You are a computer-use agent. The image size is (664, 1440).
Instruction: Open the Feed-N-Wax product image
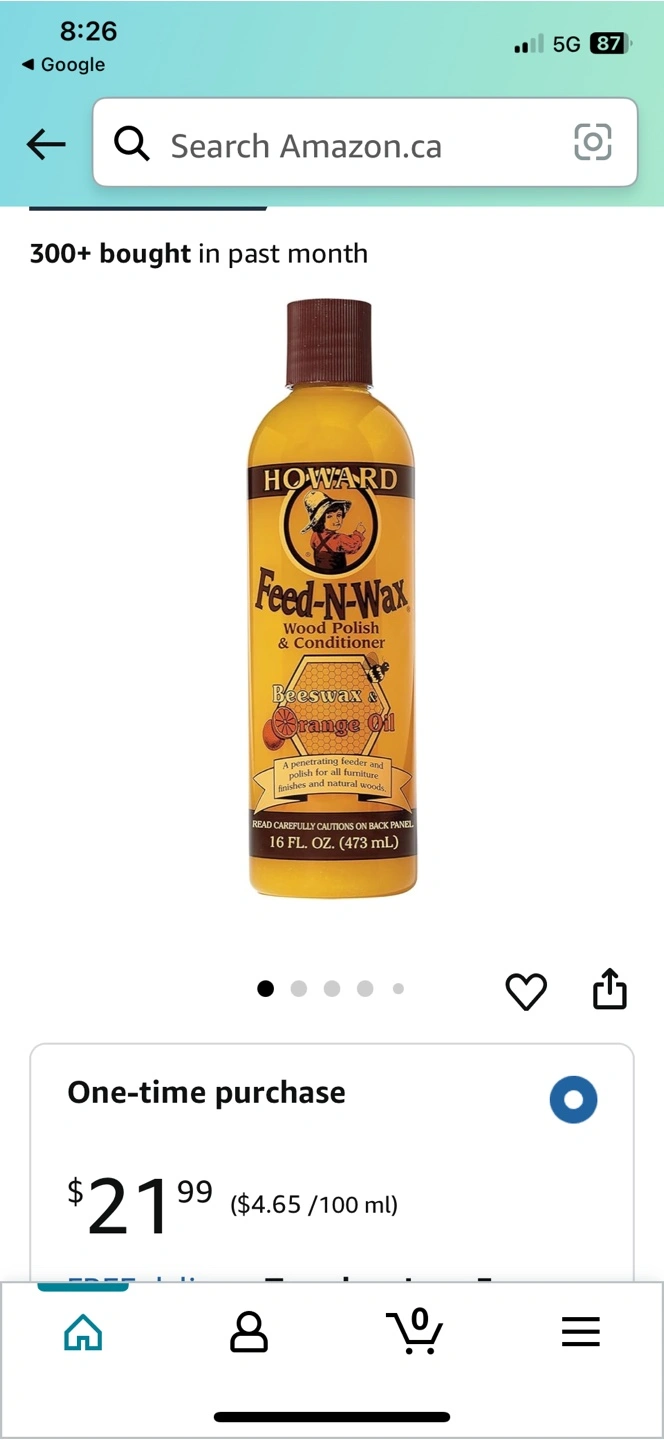pyautogui.click(x=331, y=600)
